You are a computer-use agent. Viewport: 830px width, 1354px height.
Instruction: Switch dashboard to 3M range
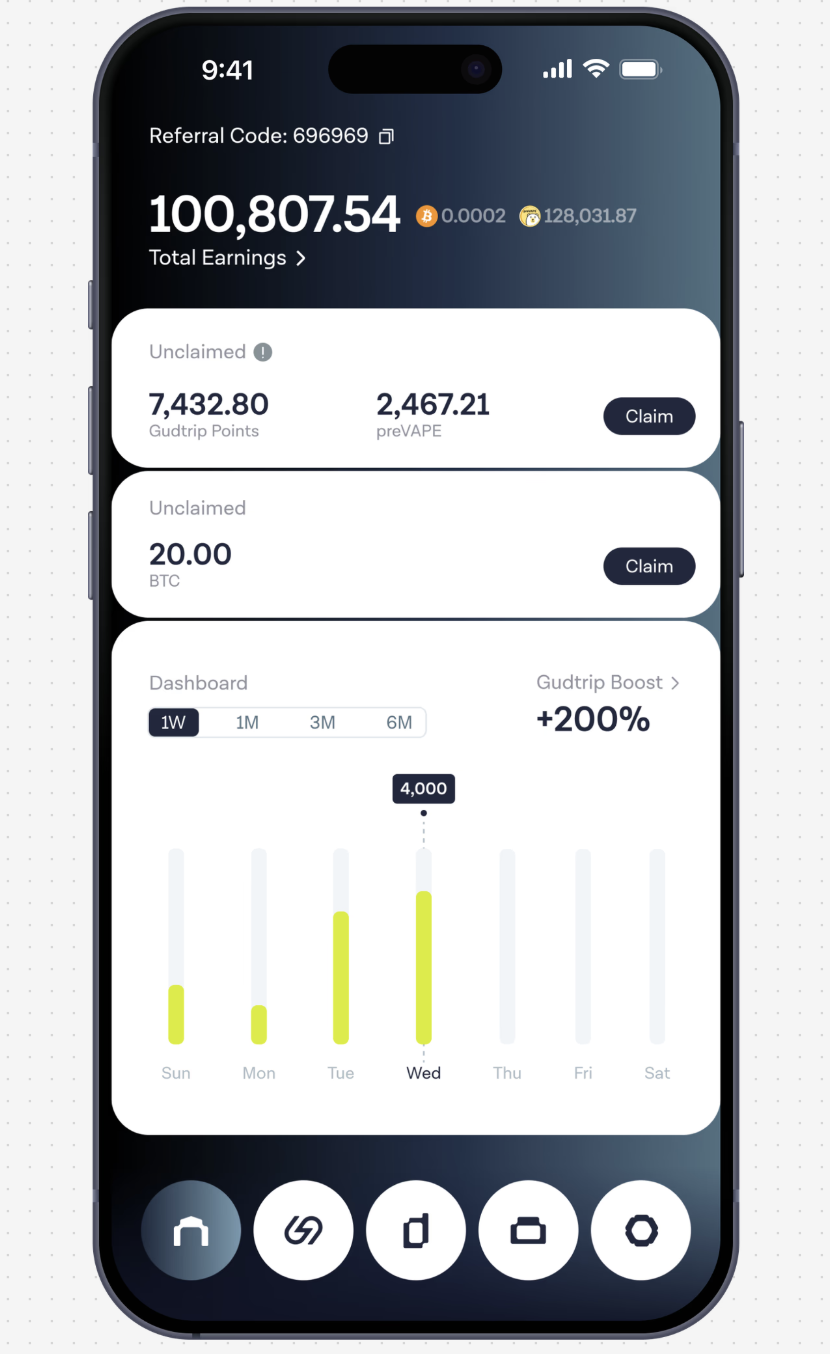click(322, 722)
